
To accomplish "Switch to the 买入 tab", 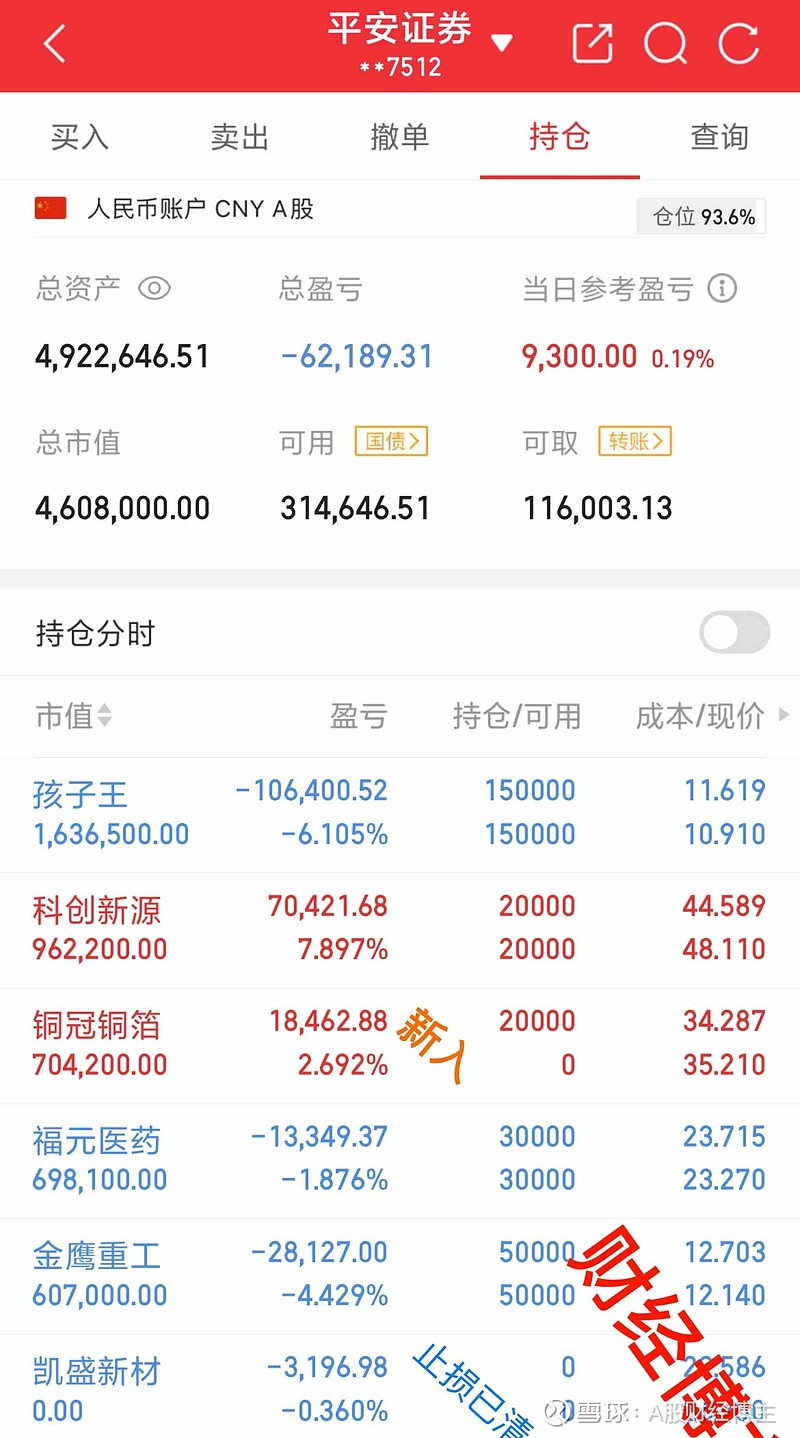I will (79, 137).
